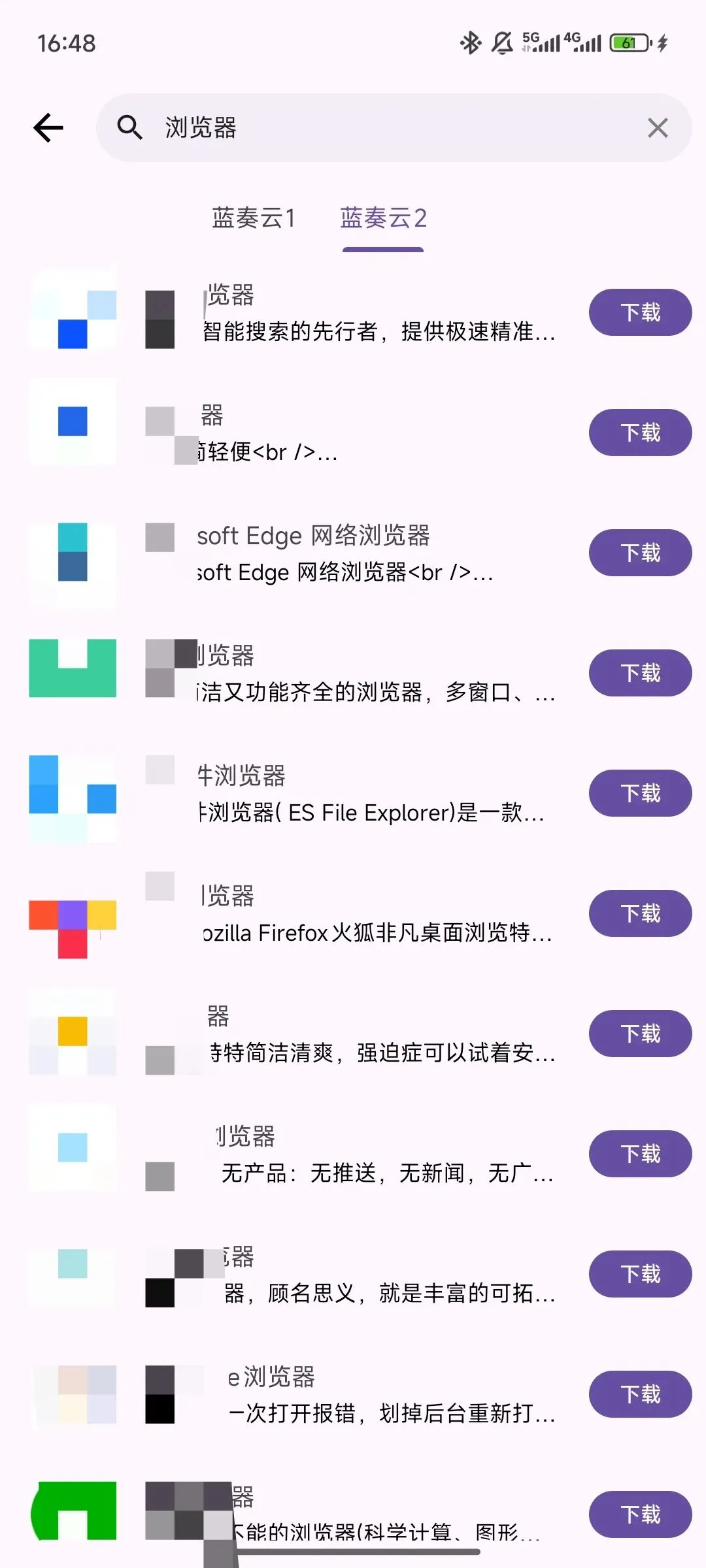Download the Edge 网络浏览器 app

click(640, 553)
